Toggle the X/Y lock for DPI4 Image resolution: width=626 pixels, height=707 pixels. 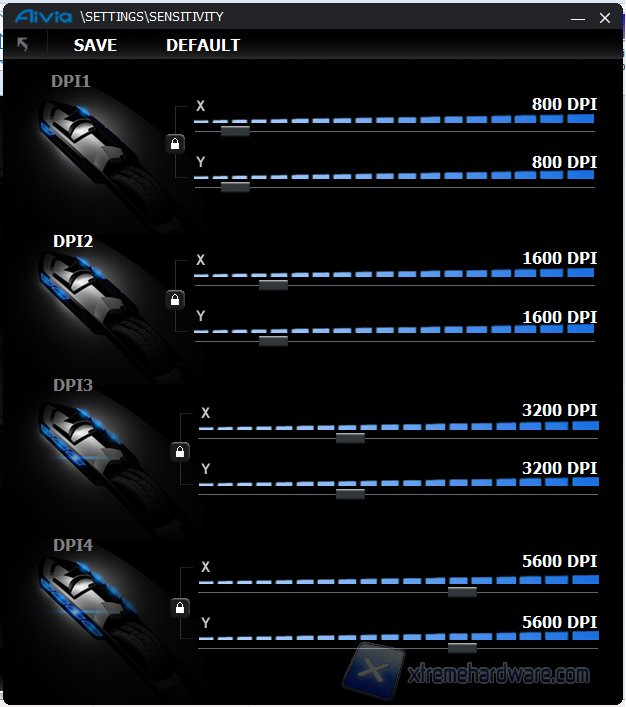pos(180,607)
